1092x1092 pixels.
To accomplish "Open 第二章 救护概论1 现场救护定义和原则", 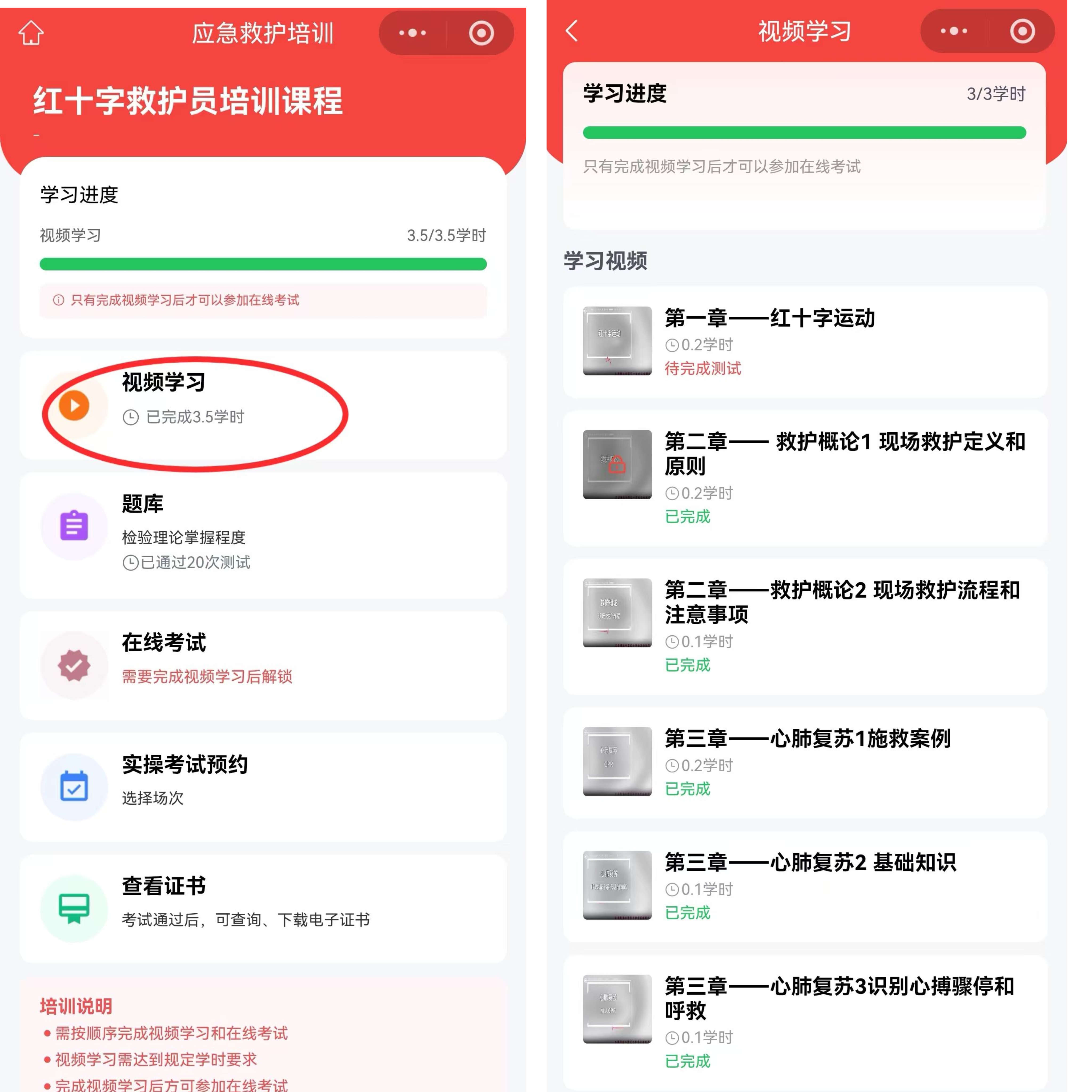I will point(805,478).
